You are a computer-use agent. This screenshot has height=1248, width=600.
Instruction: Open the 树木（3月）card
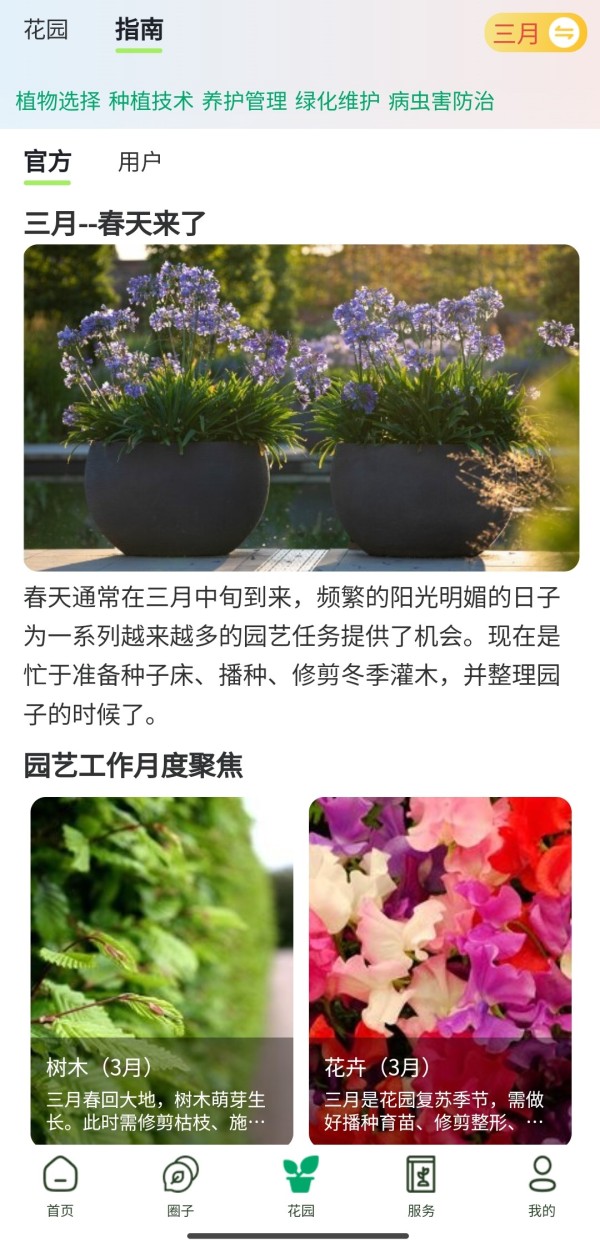tap(162, 971)
